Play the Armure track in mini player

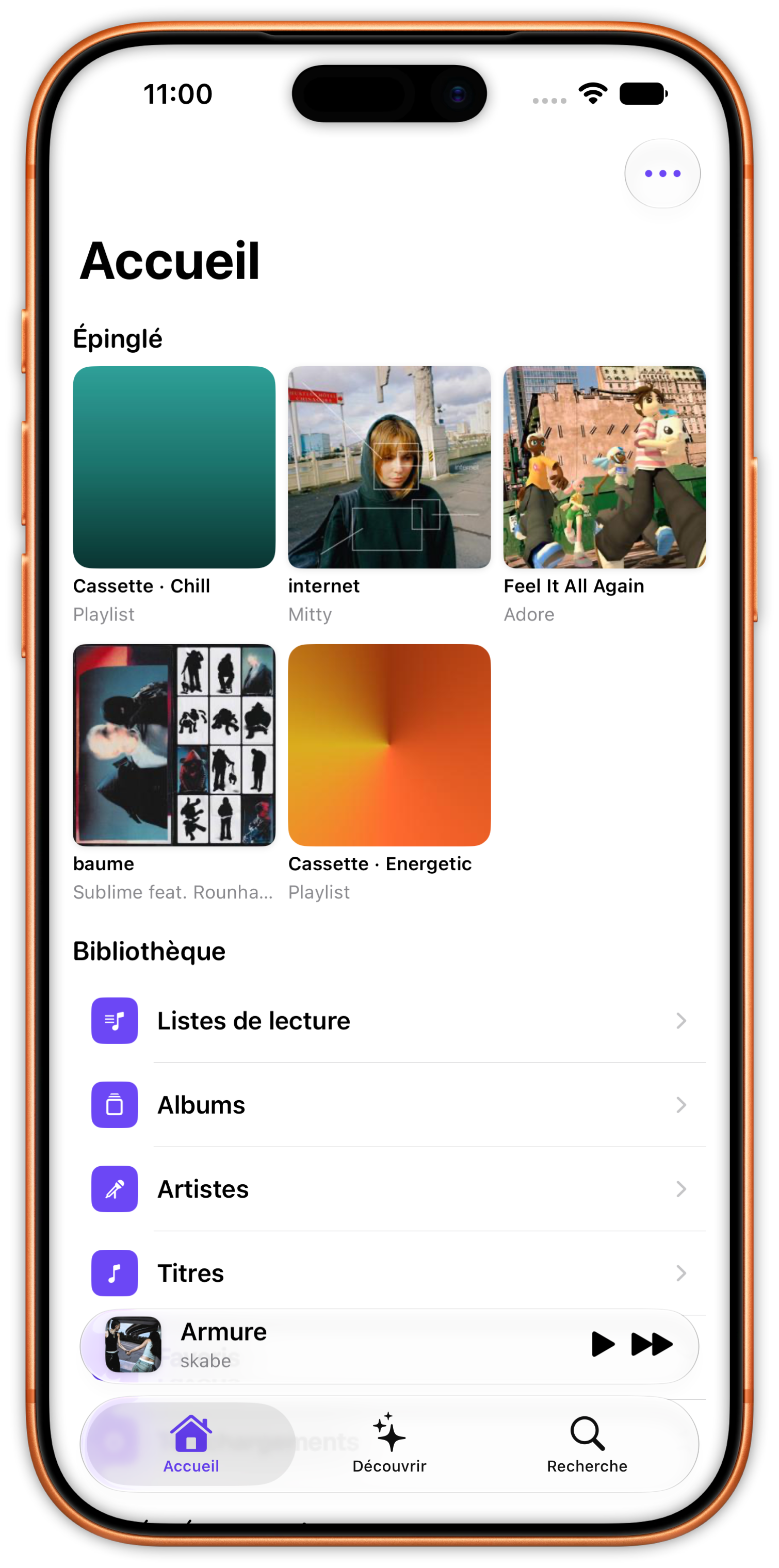pos(603,1344)
